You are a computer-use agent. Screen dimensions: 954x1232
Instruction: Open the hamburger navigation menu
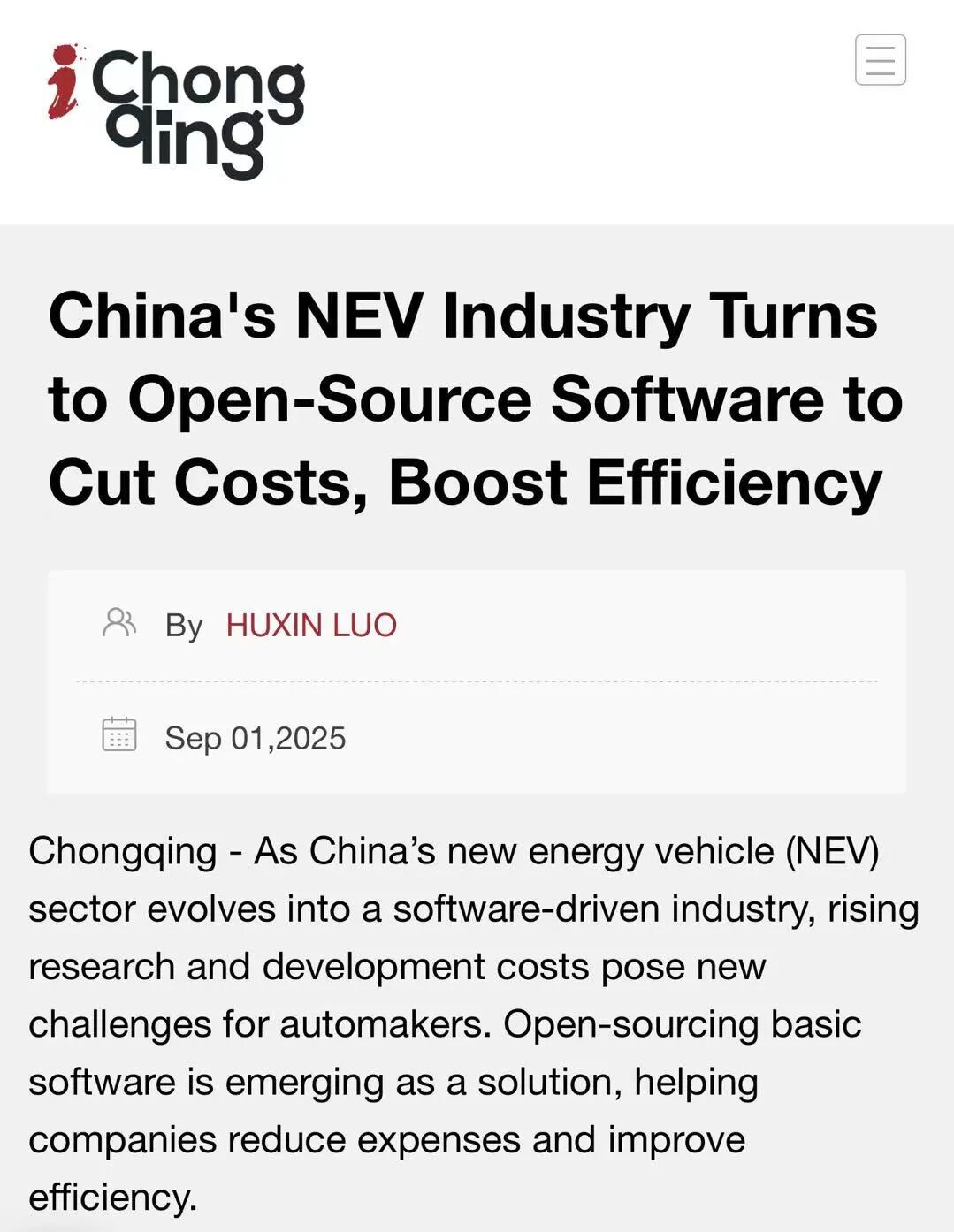coord(880,60)
